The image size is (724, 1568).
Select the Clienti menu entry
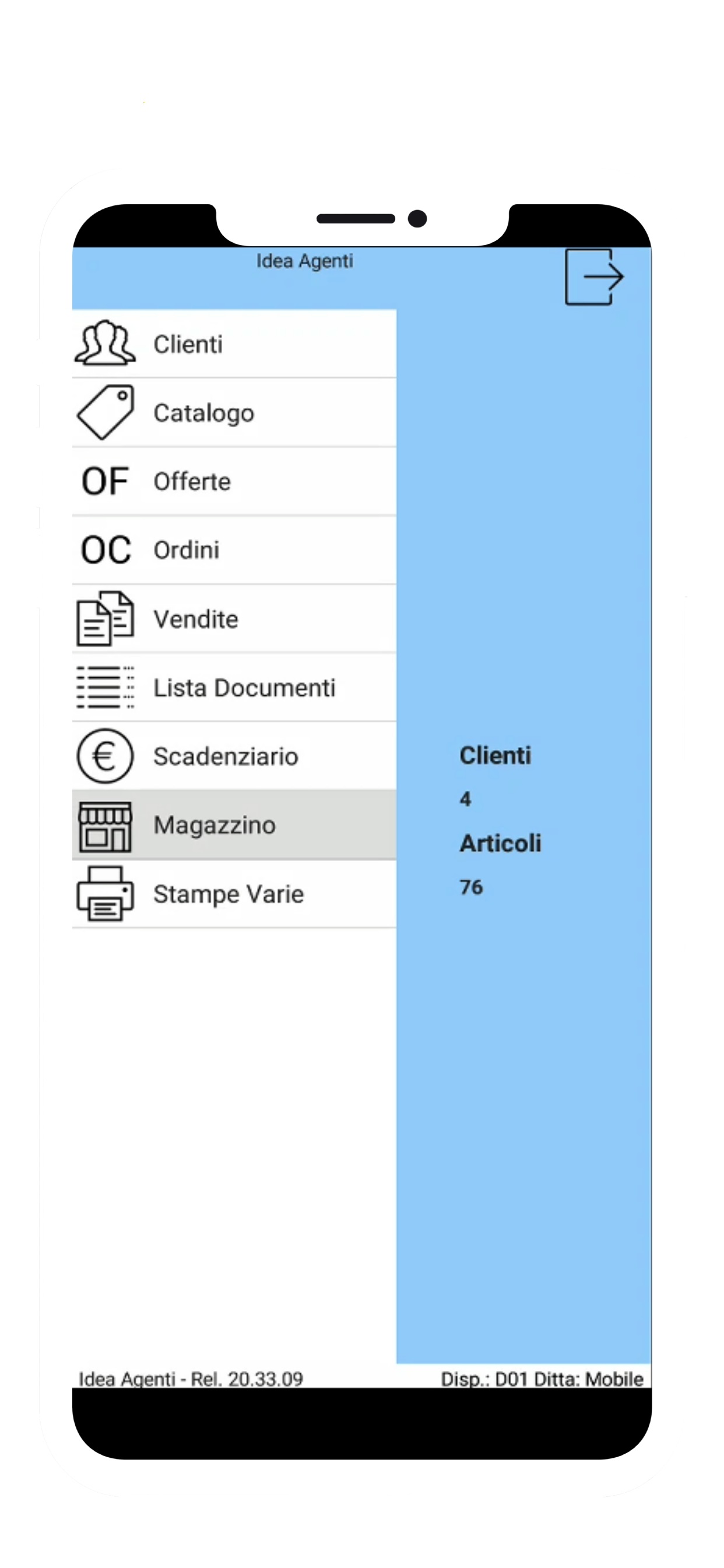(x=188, y=344)
